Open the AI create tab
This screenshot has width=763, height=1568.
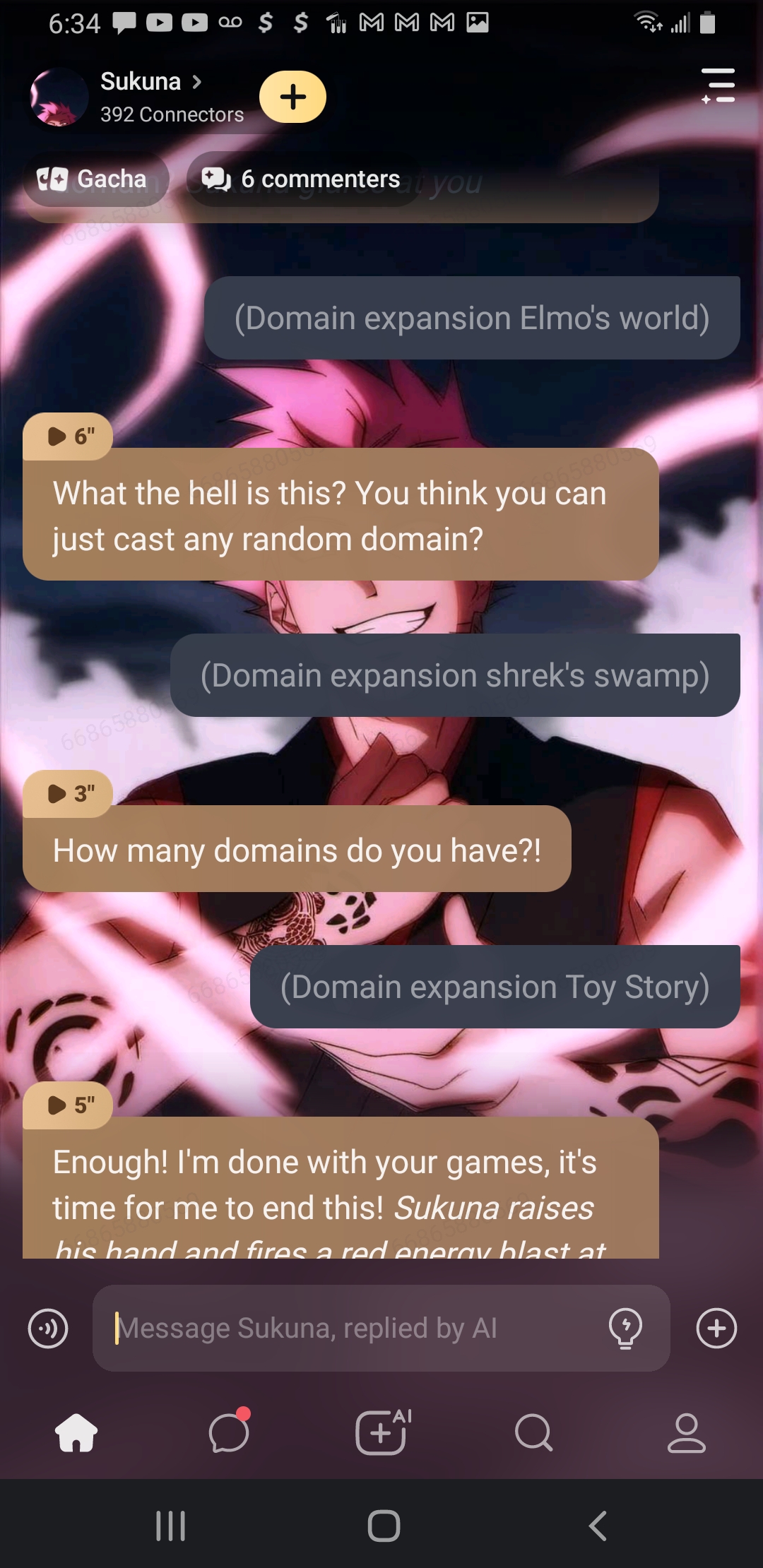[381, 1433]
